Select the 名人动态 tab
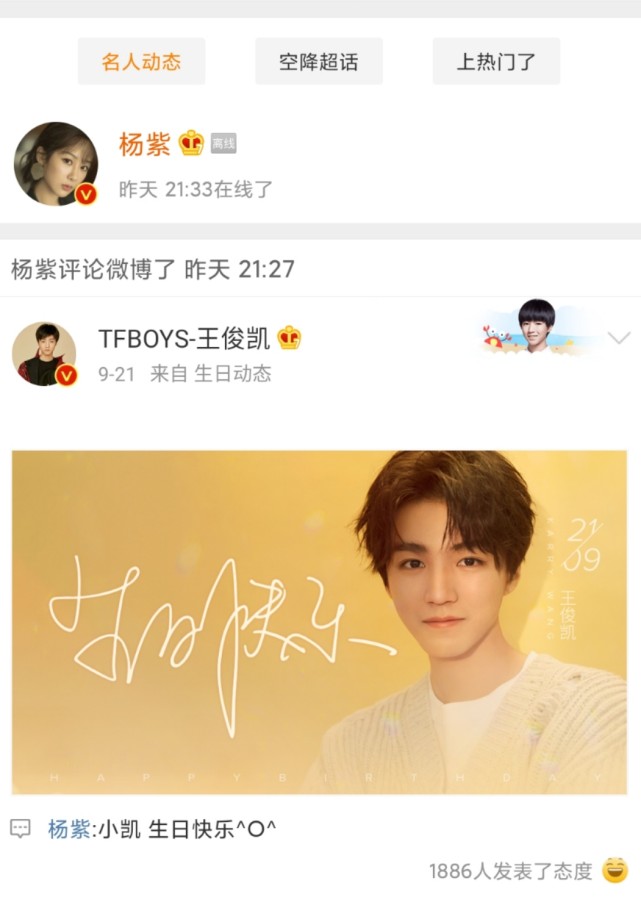The width and height of the screenshot is (641, 897). pos(141,62)
